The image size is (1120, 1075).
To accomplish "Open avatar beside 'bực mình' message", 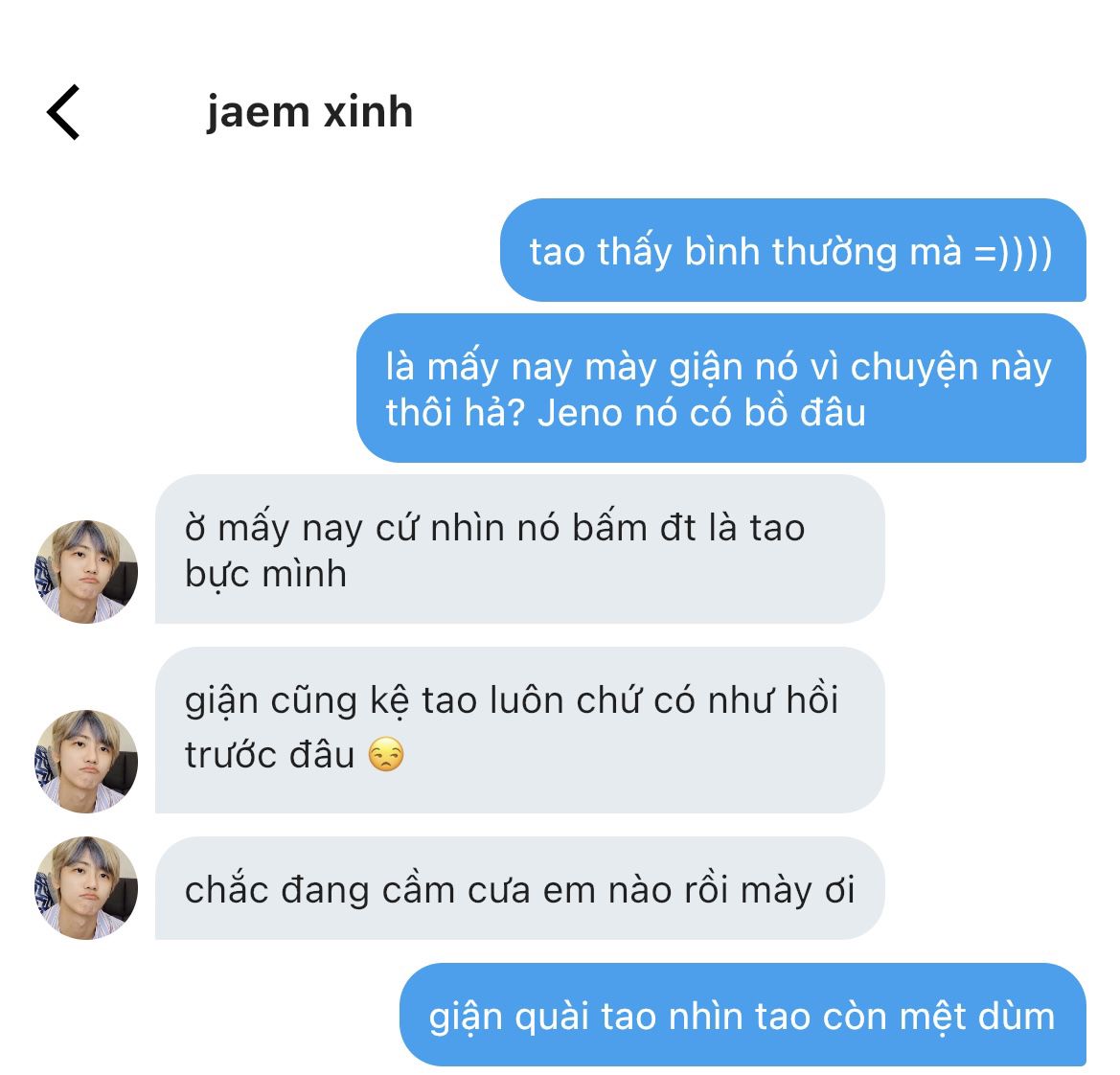I will (86, 572).
